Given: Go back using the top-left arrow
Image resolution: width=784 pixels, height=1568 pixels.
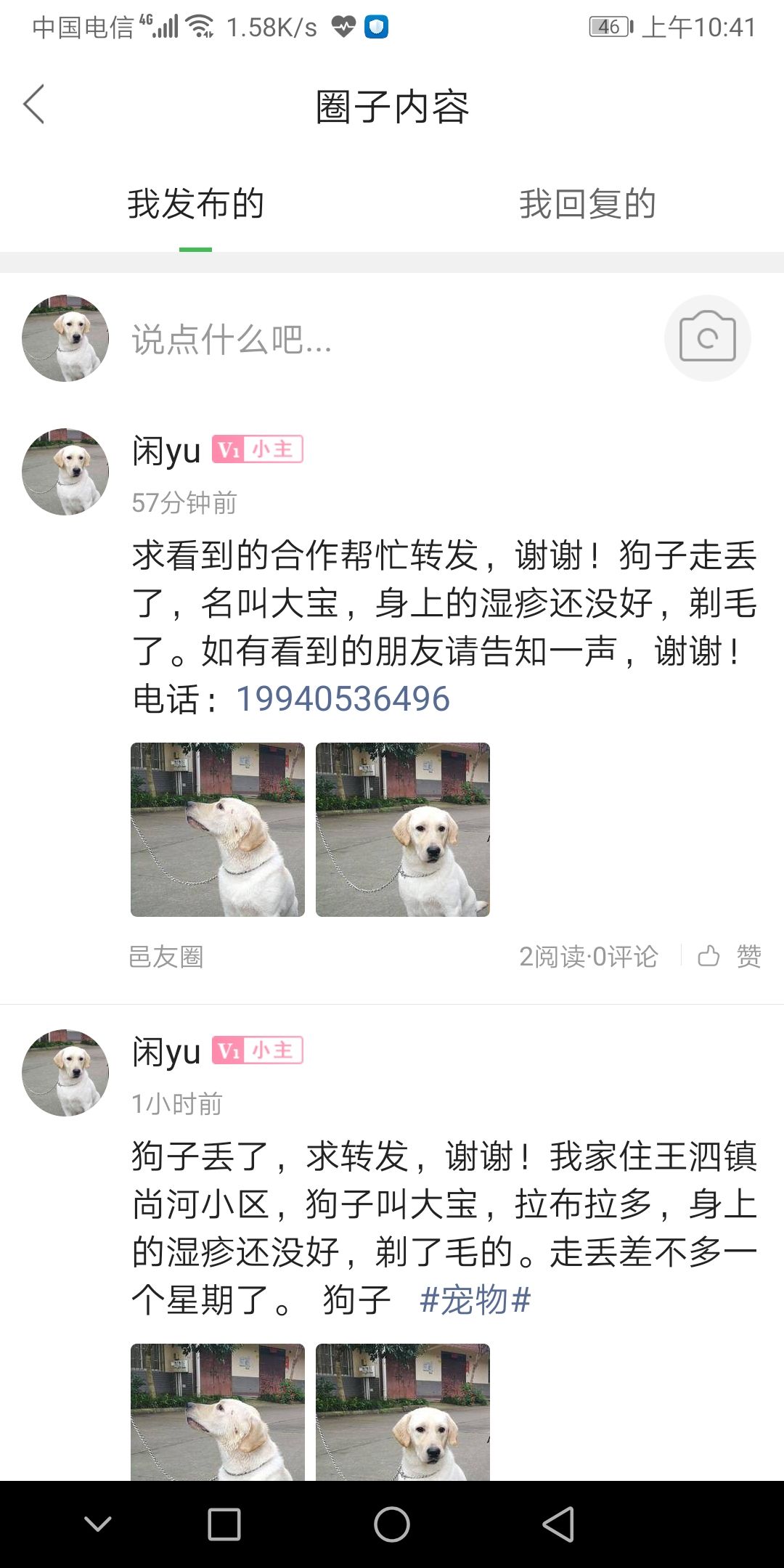Looking at the screenshot, I should (x=34, y=105).
